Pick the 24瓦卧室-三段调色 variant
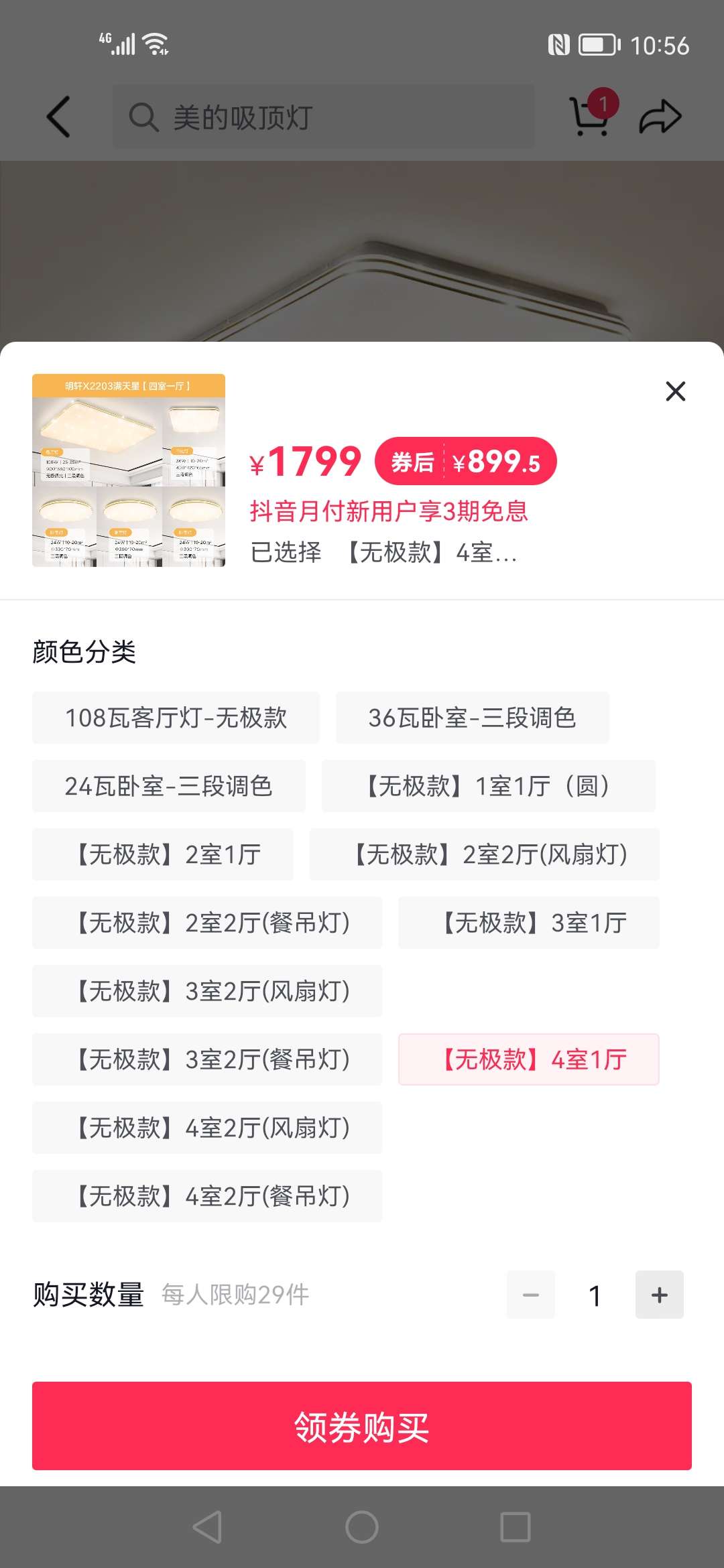 point(168,786)
